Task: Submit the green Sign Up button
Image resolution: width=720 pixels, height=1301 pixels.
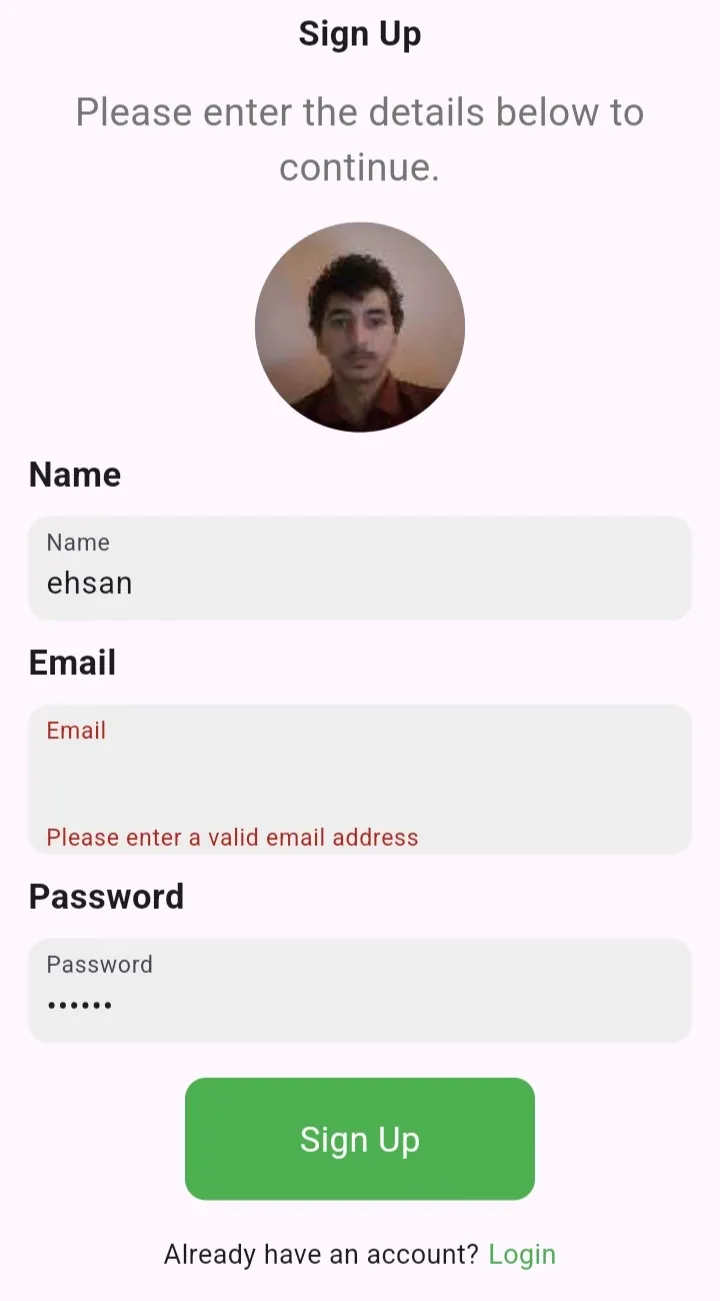Action: 360,1139
